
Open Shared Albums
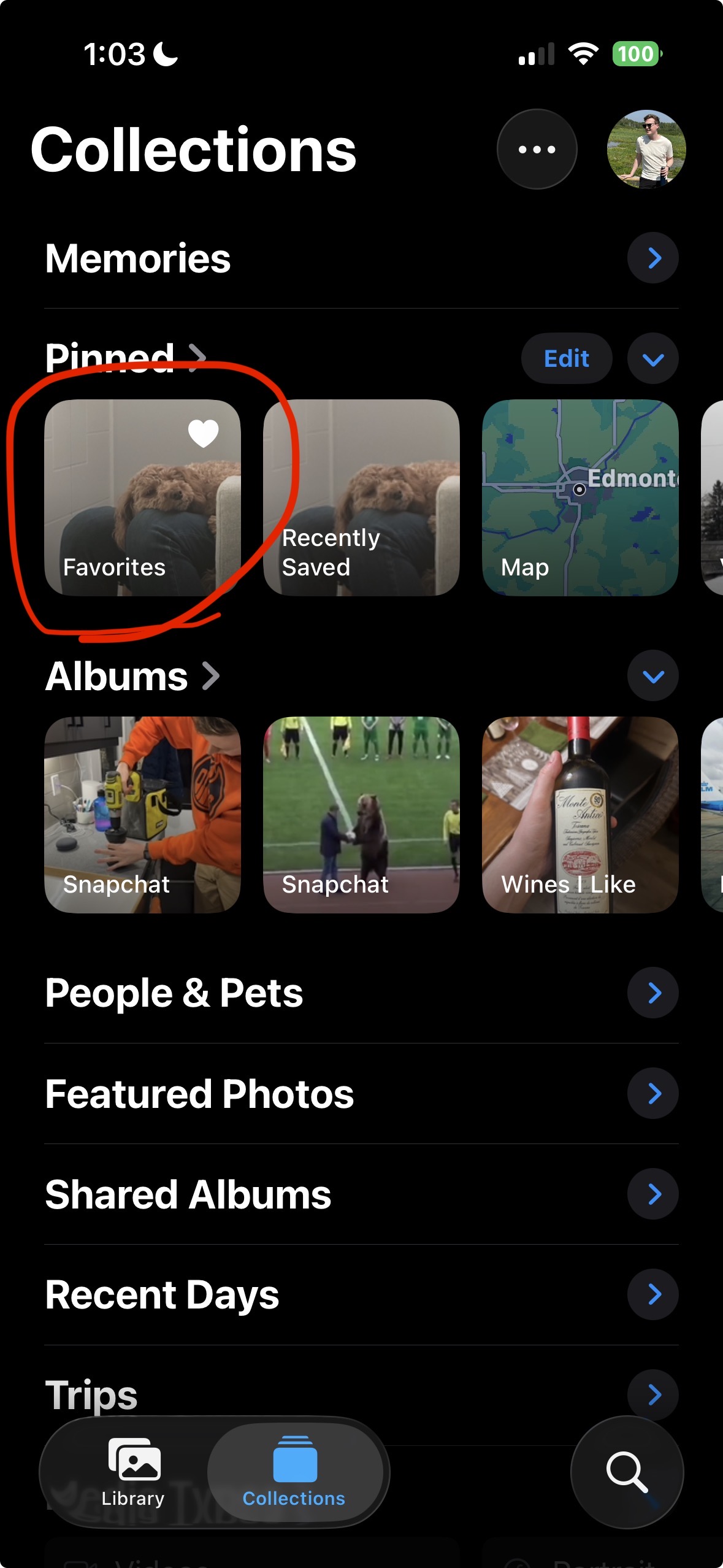pyautogui.click(x=652, y=1194)
